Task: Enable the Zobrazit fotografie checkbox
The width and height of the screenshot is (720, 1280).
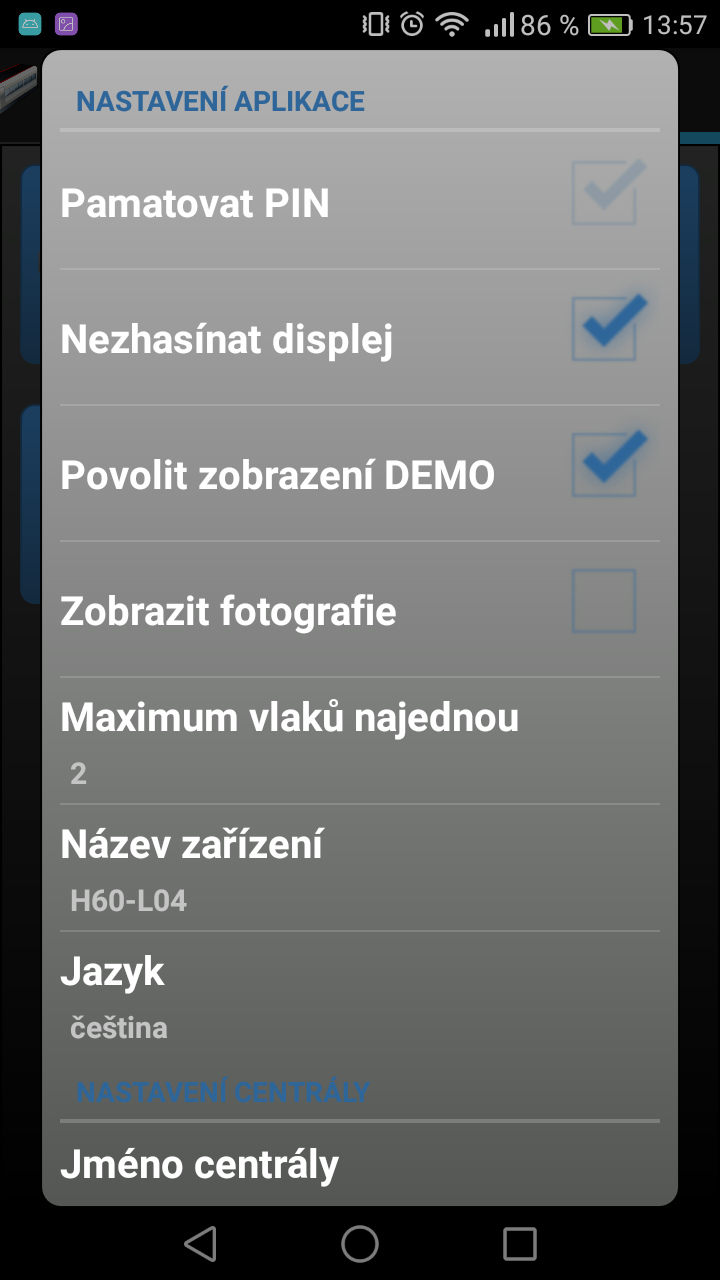Action: tap(604, 602)
